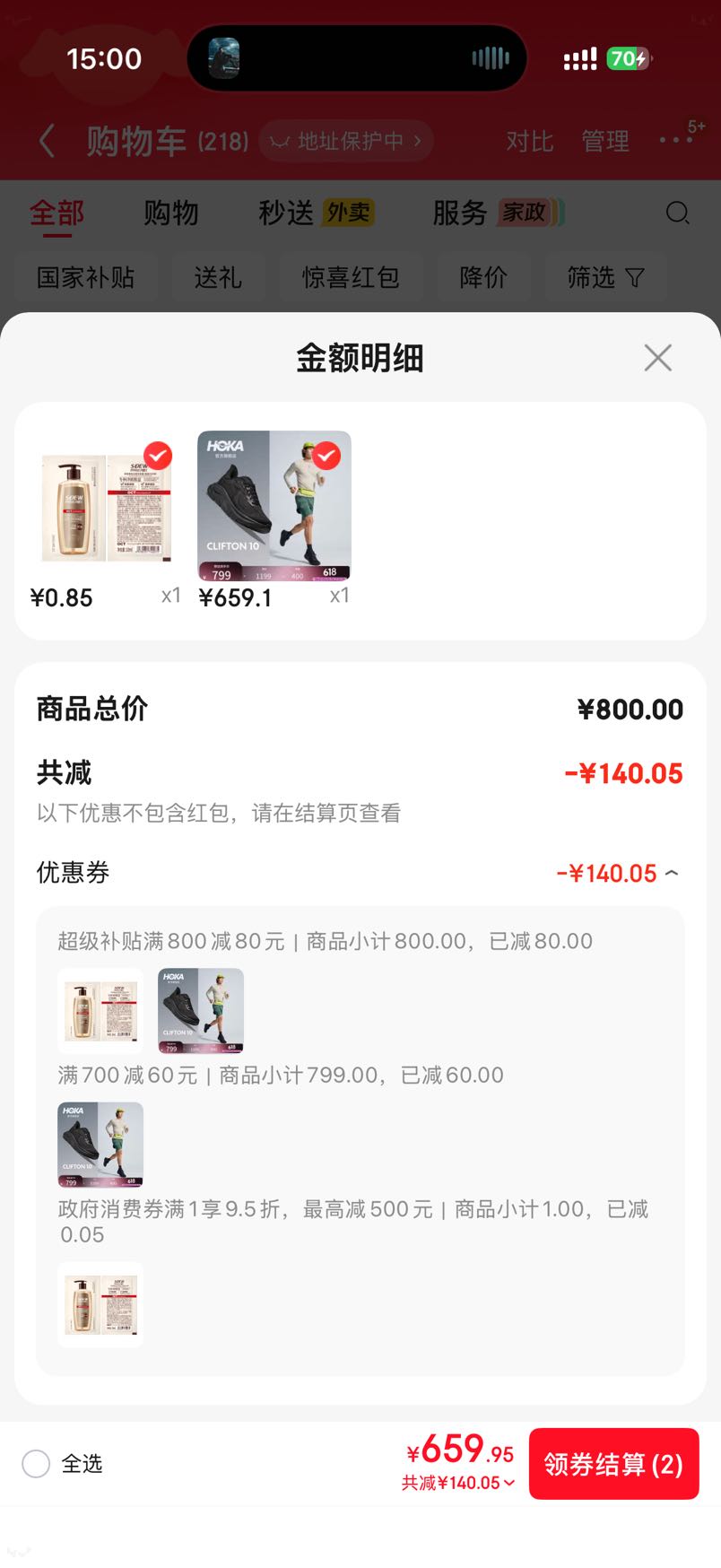Screen dimensions: 721x1568
Task: Search the cart with magnifier icon
Action: coord(678,213)
